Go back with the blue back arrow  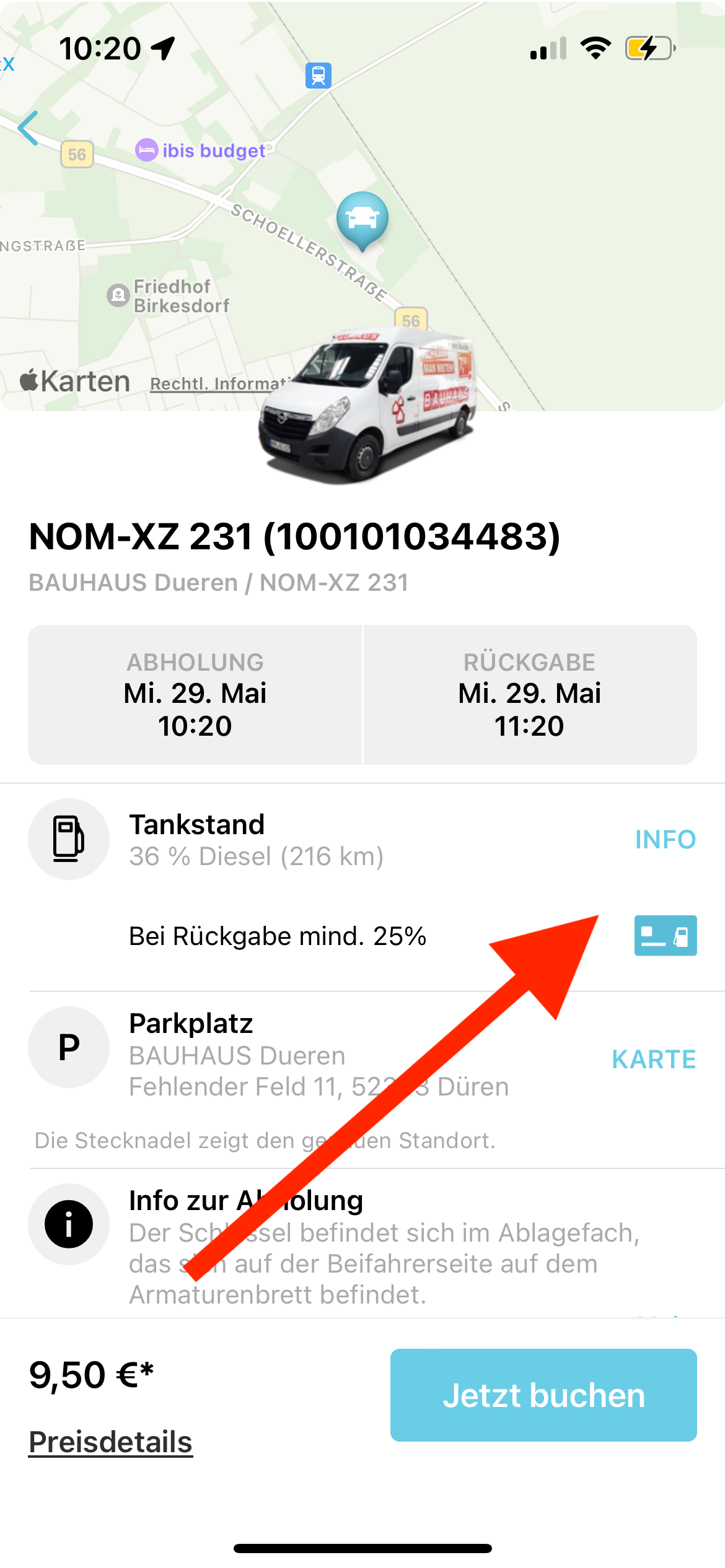(29, 128)
